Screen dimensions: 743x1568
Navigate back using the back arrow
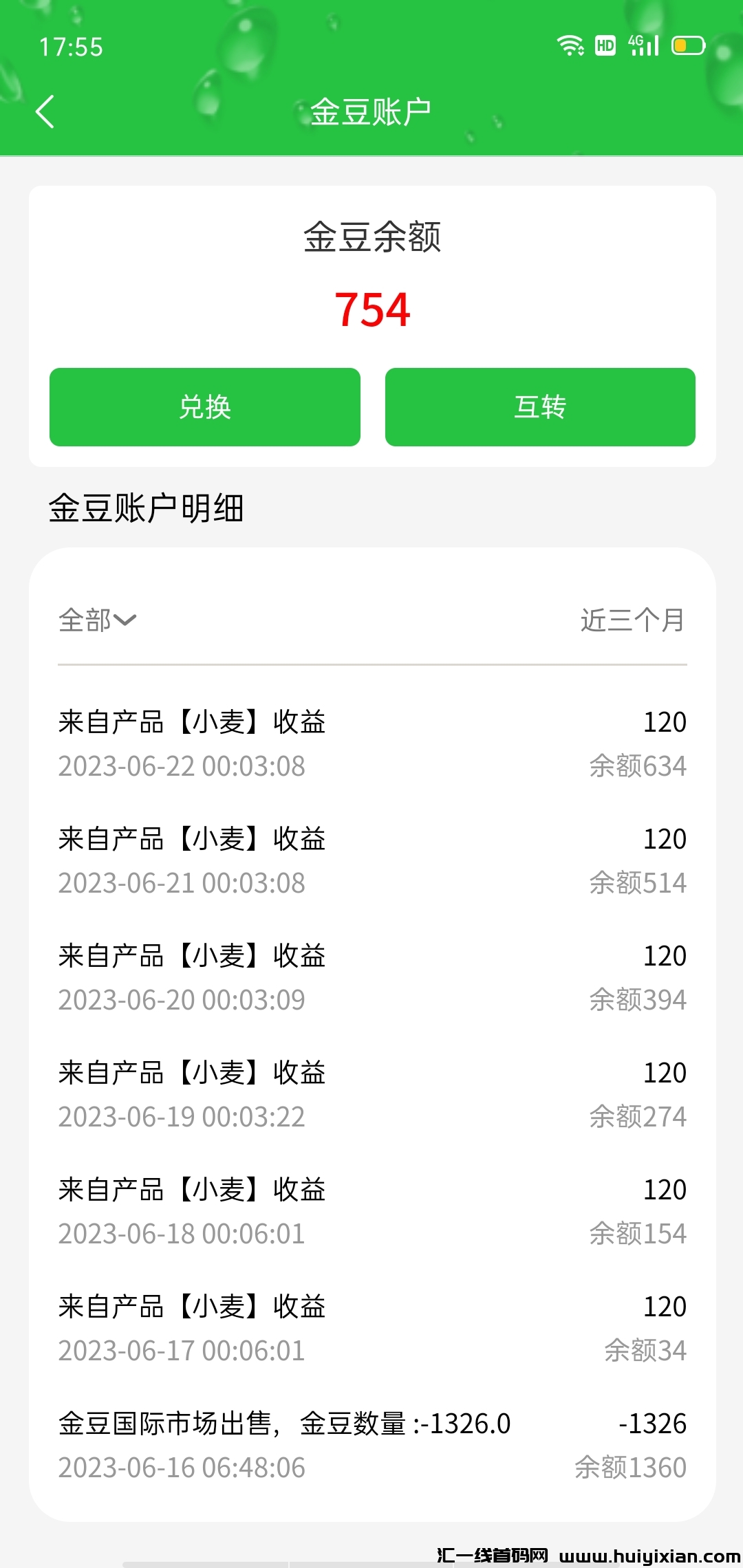click(45, 111)
